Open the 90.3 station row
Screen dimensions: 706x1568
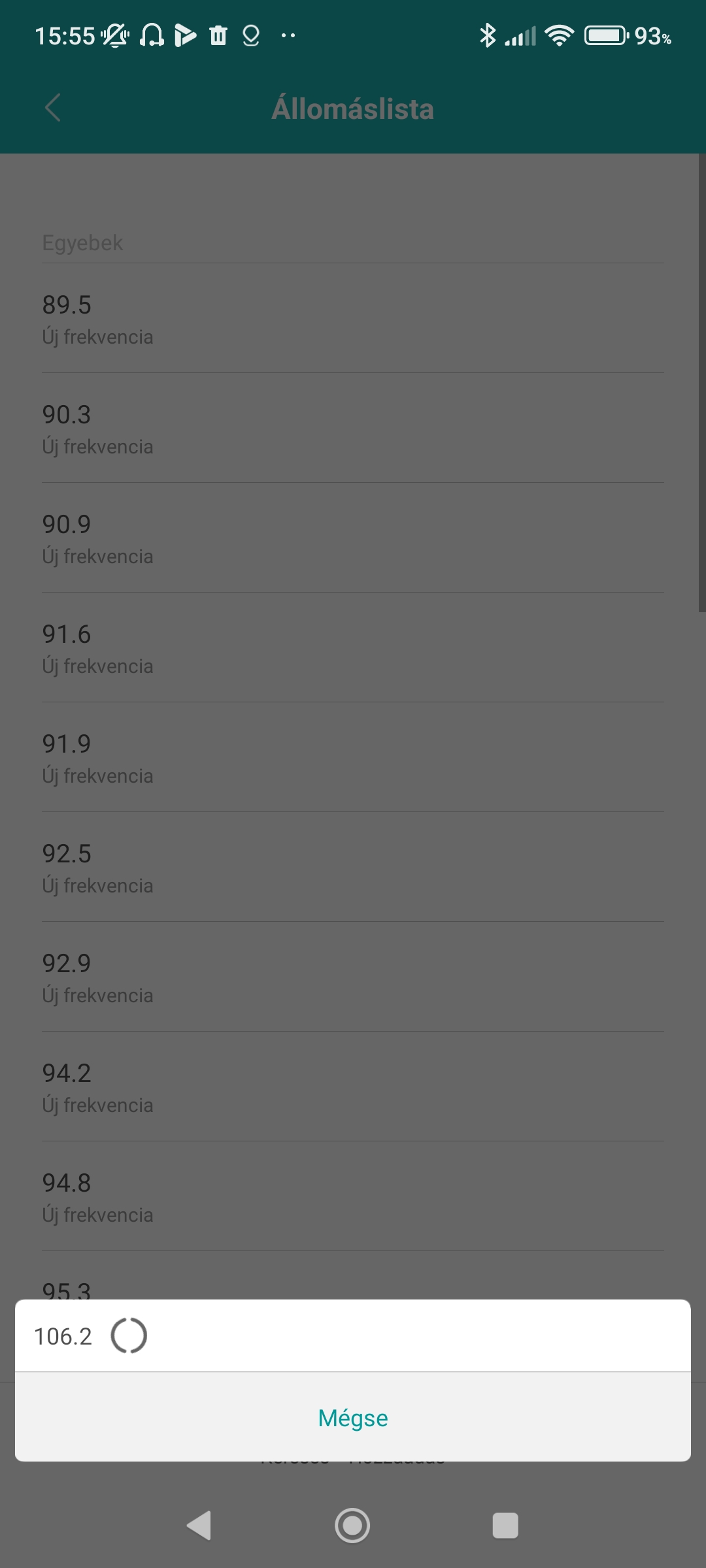[353, 429]
